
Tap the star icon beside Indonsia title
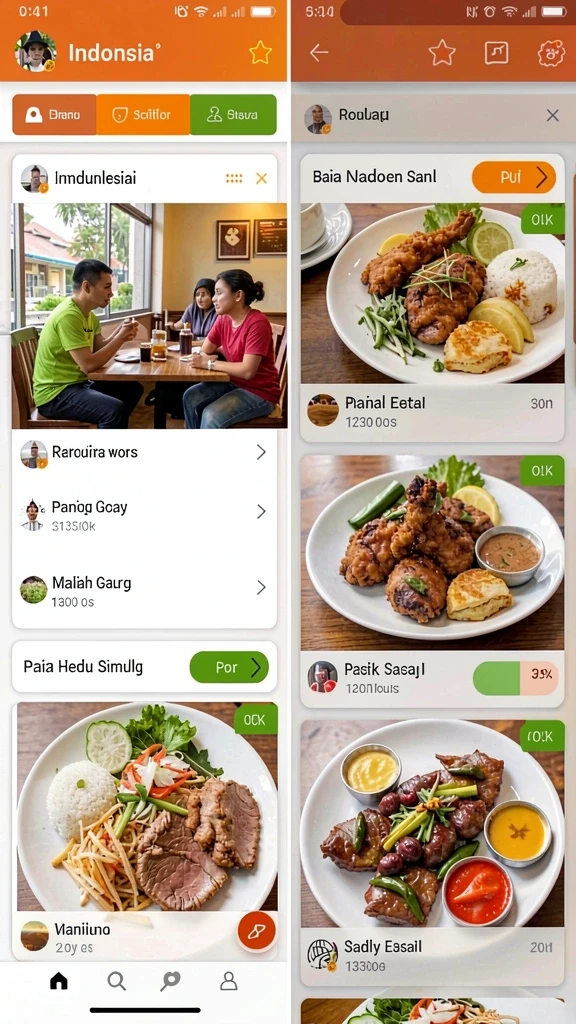(260, 52)
